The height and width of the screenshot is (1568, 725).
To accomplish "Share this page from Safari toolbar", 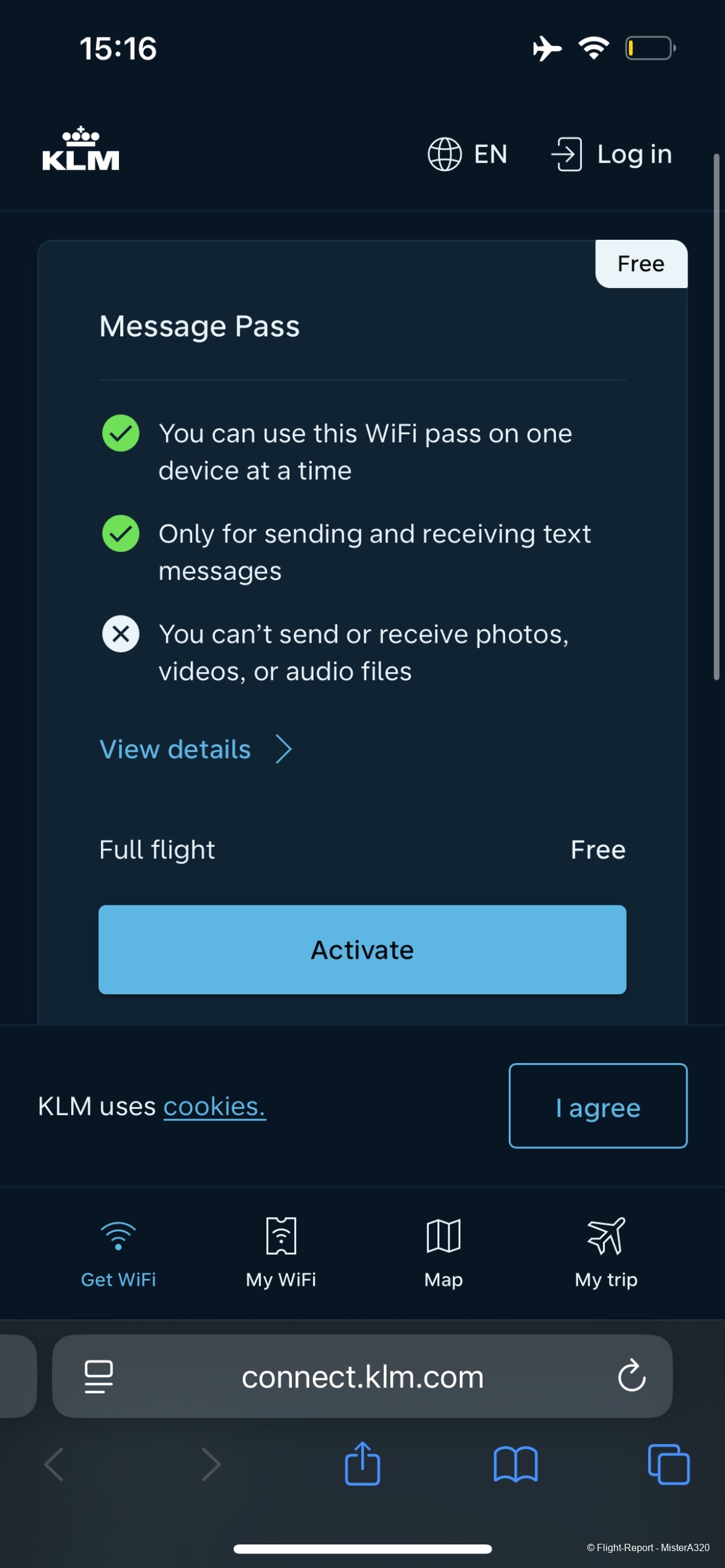I will [362, 1464].
